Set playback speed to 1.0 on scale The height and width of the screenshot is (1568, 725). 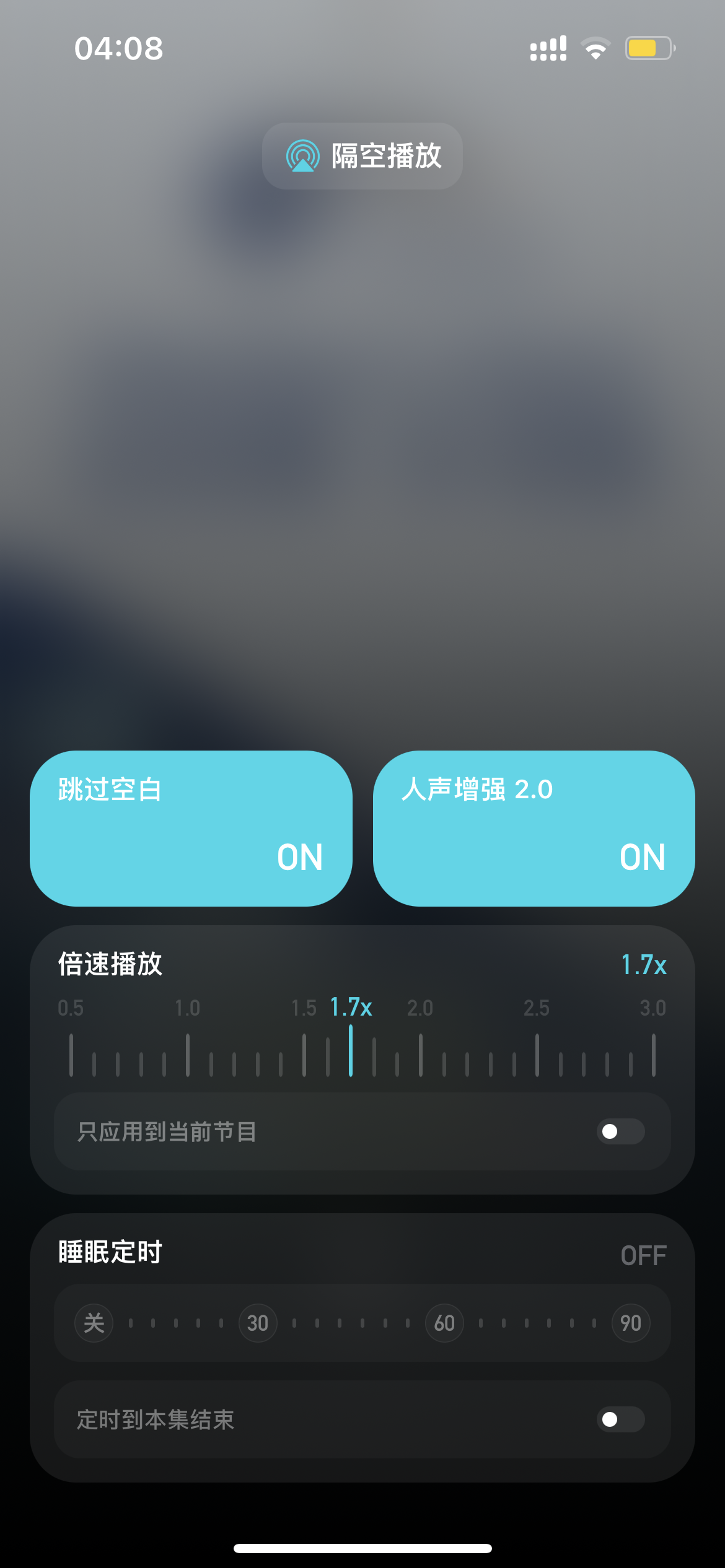[x=188, y=1054]
